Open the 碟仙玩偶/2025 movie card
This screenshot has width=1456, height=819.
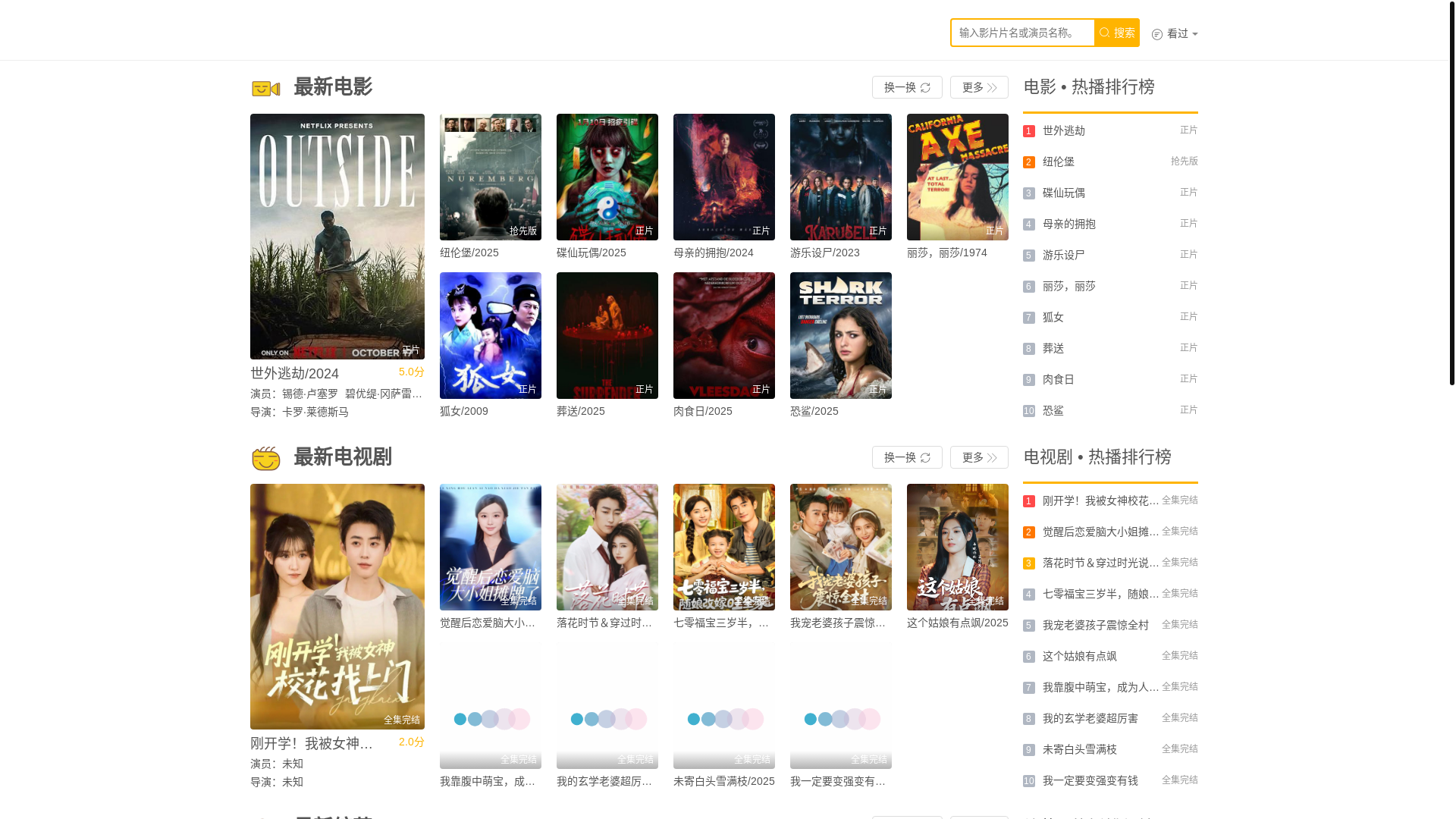[607, 177]
